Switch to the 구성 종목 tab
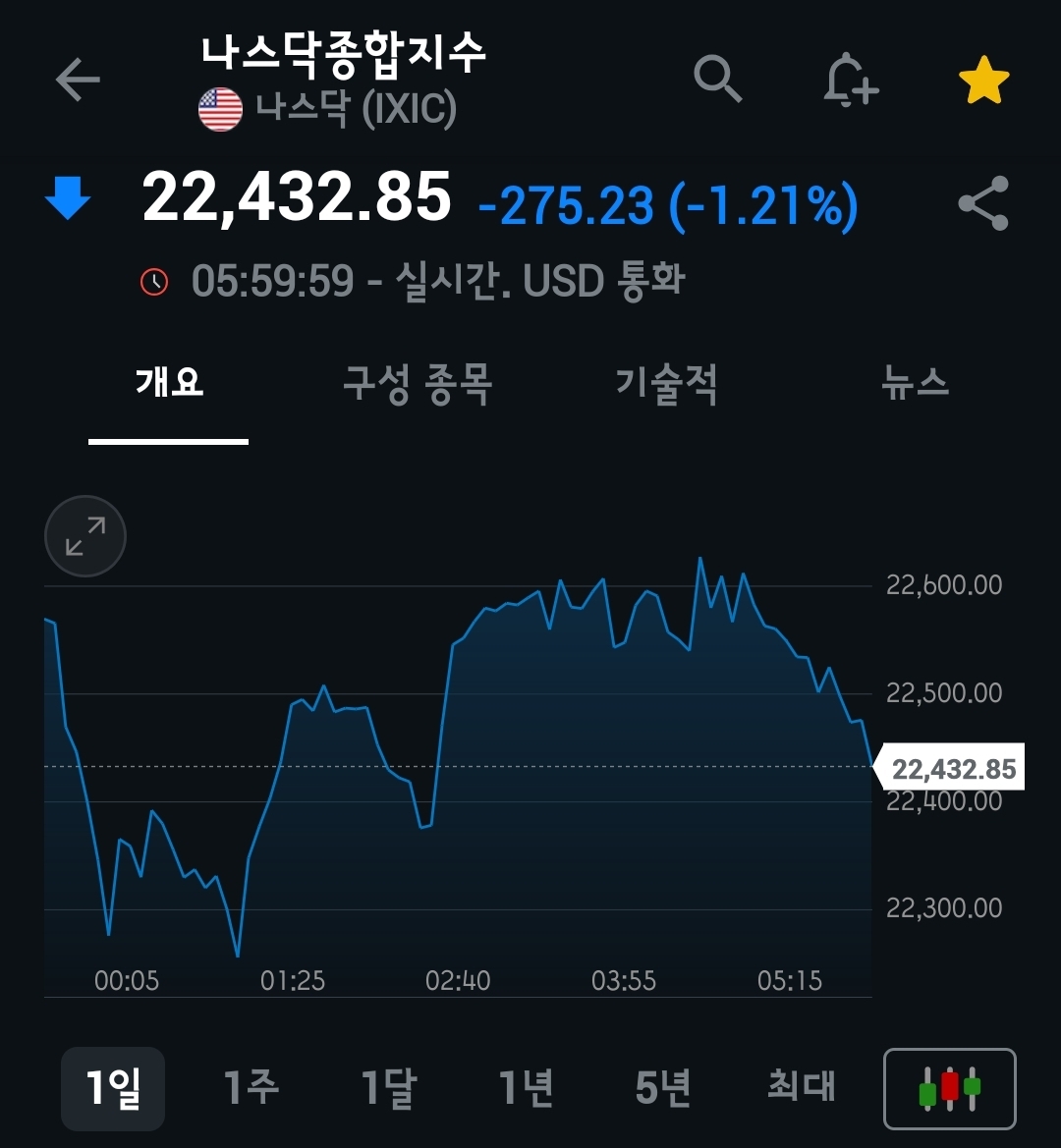The image size is (1061, 1148). point(418,383)
